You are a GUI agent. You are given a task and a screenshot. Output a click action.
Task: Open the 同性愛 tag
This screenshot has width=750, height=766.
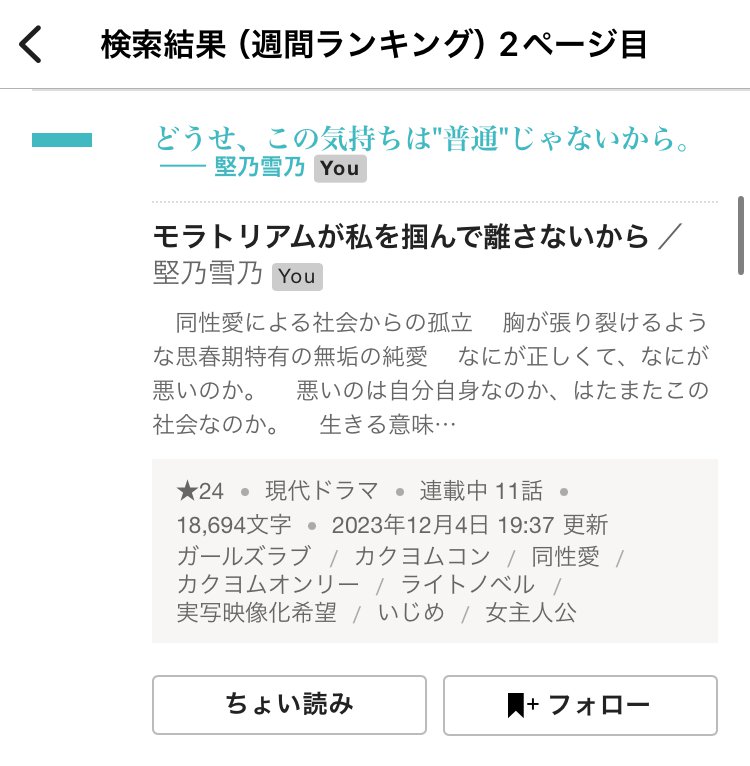(x=566, y=557)
